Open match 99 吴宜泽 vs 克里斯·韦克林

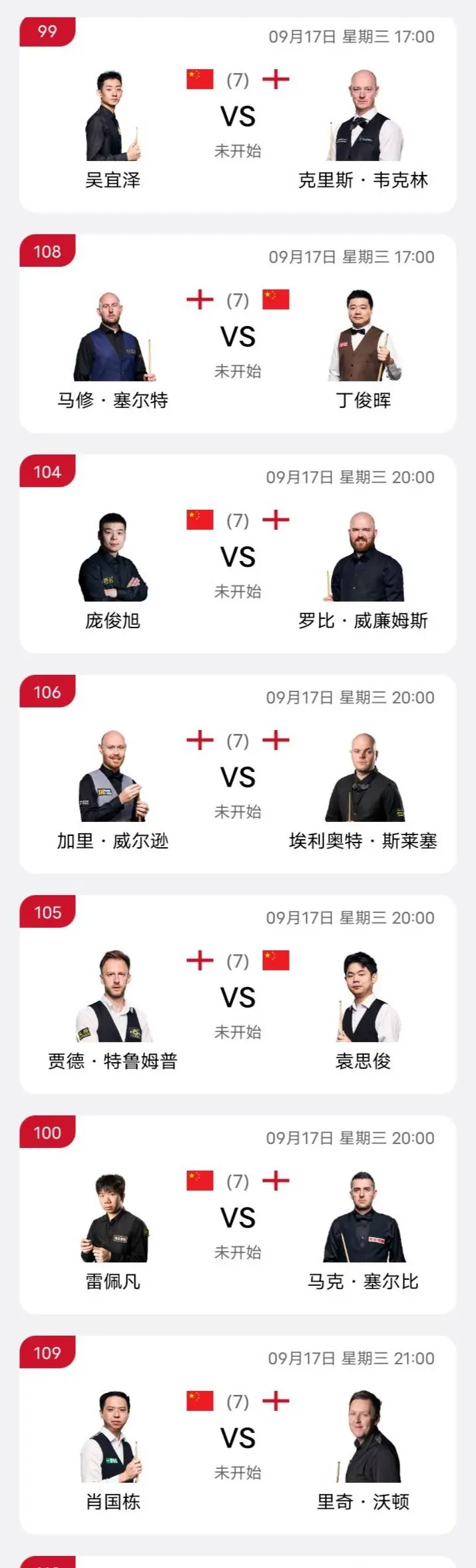(238, 117)
